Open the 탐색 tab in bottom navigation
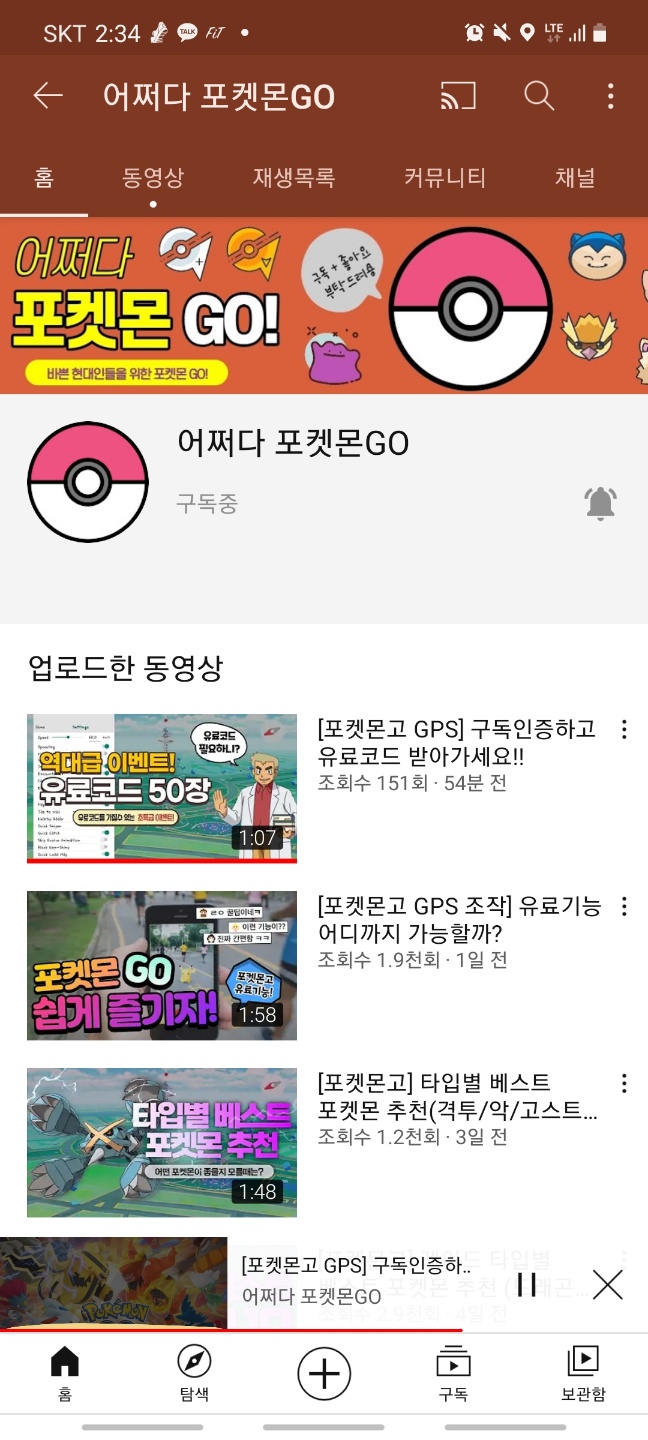Screen dimensions: 648x1440 (x=194, y=1373)
